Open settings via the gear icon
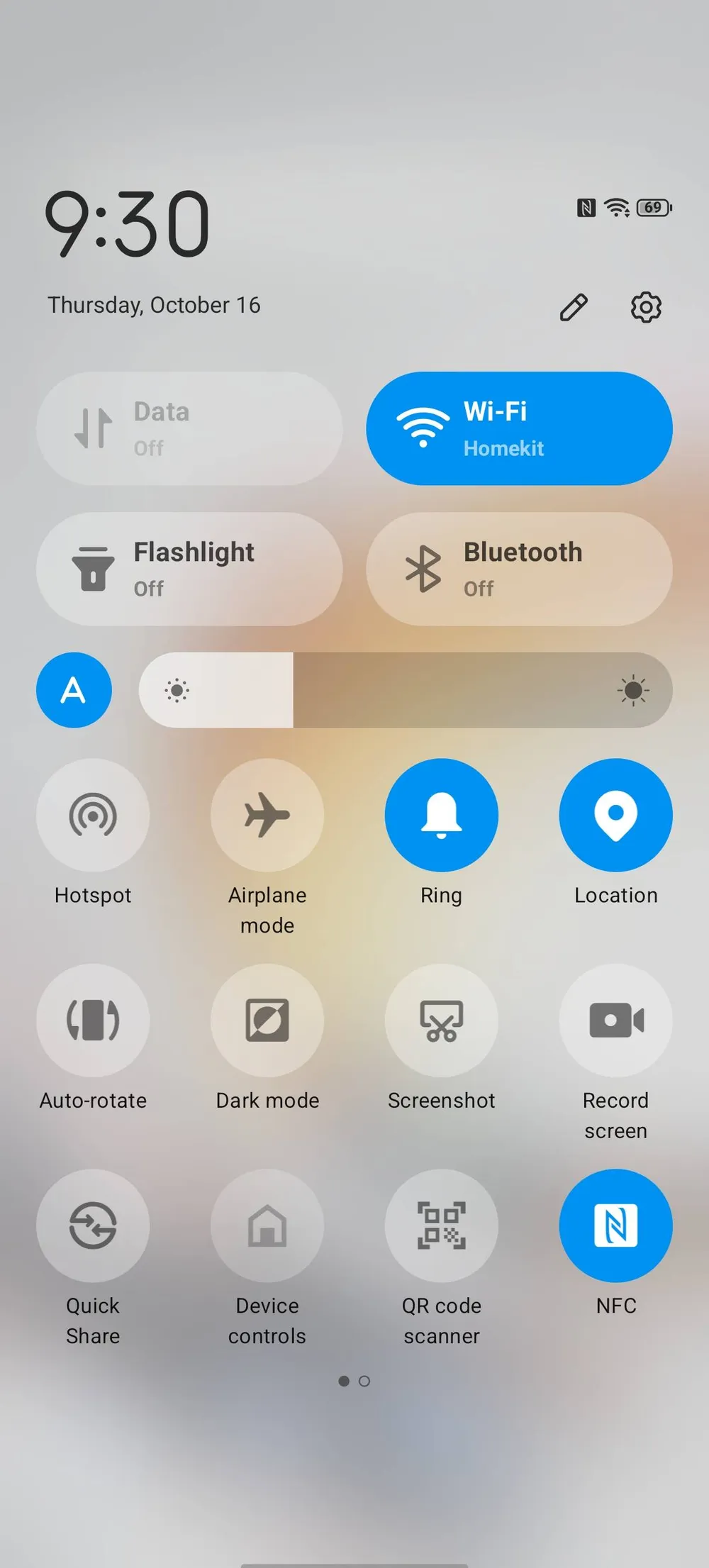 (x=646, y=307)
